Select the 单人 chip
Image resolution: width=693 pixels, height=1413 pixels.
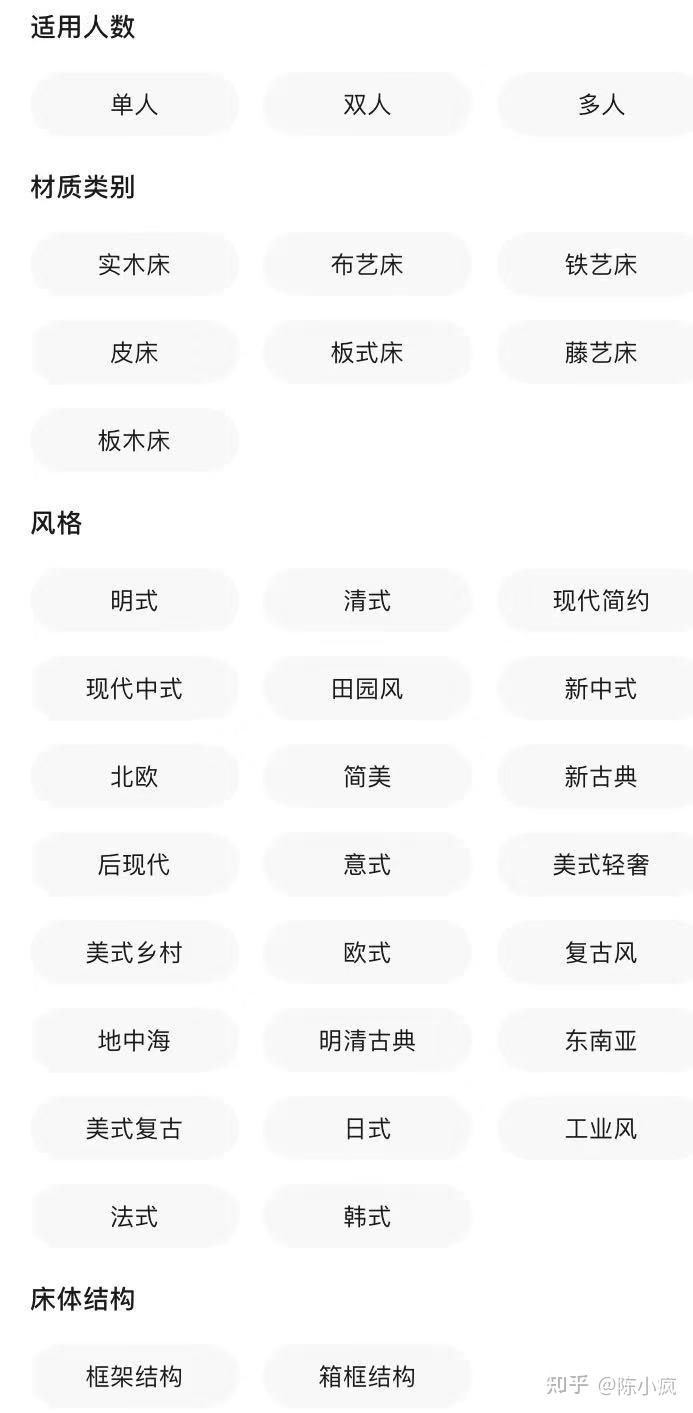pyautogui.click(x=134, y=104)
